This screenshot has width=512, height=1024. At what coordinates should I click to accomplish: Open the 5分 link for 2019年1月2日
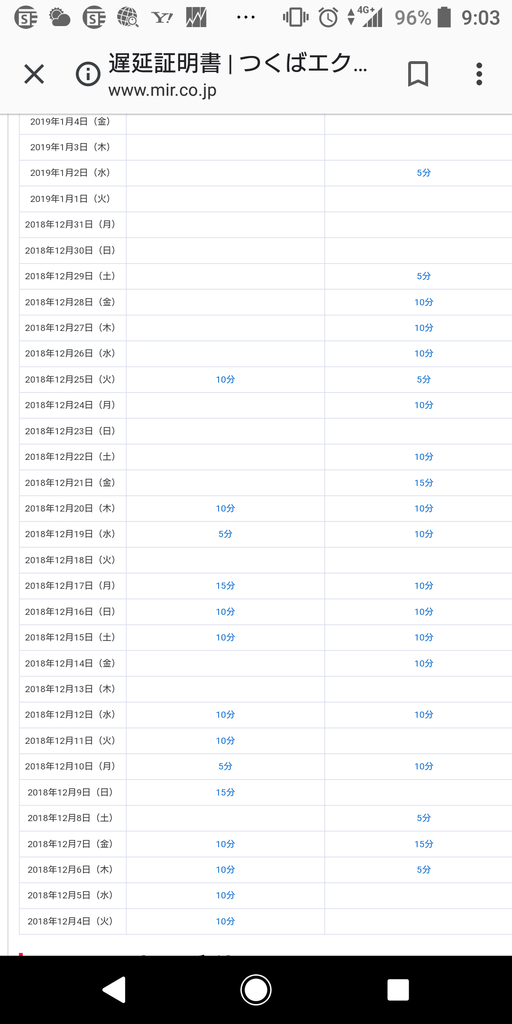pyautogui.click(x=424, y=173)
